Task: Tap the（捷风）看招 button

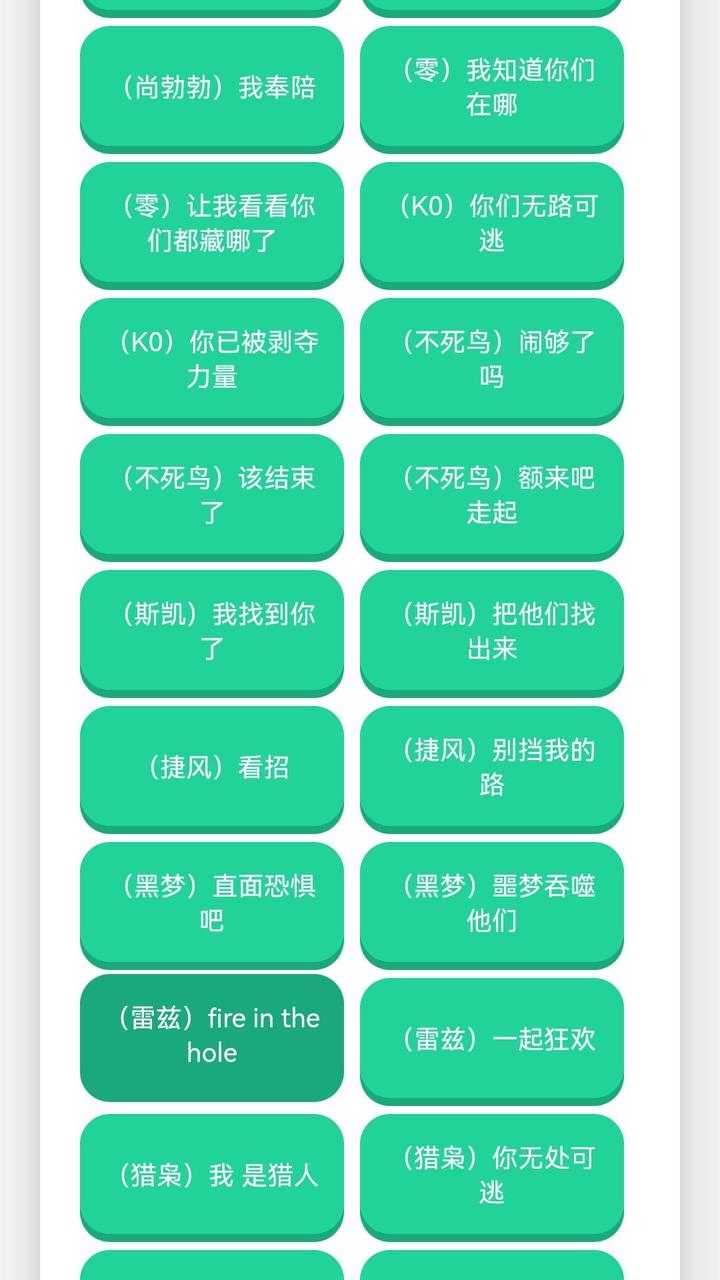Action: pos(212,767)
